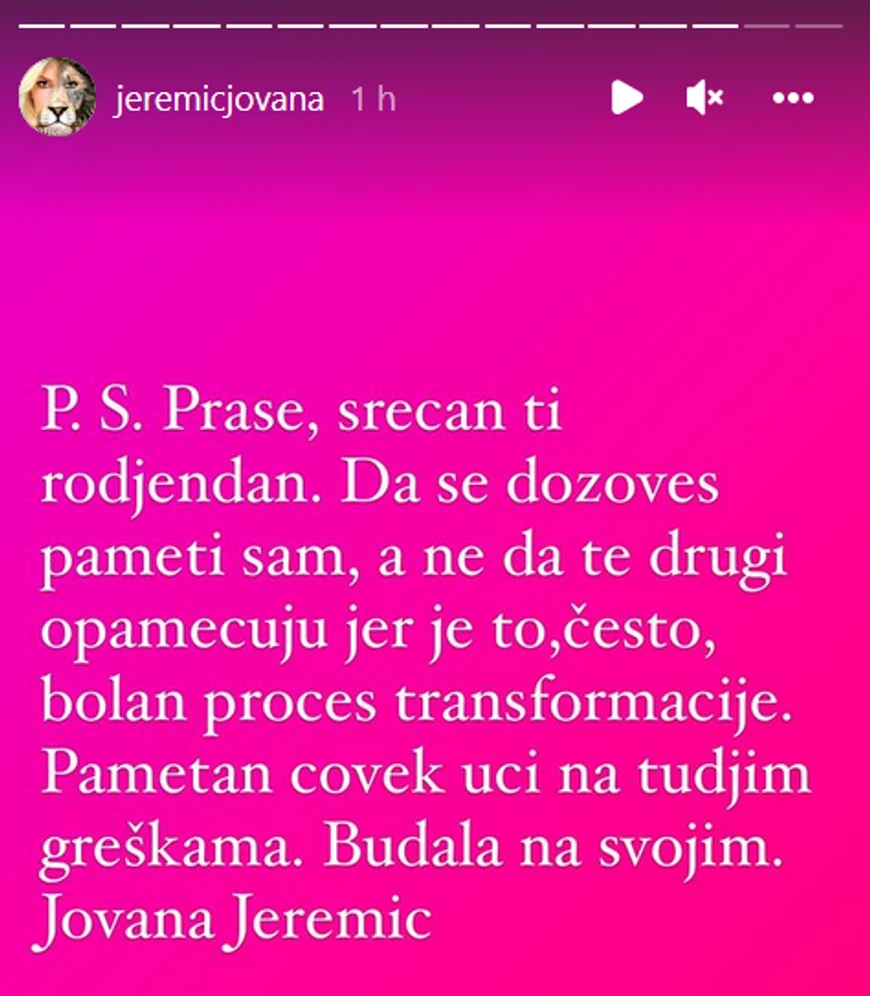
Task: Open the three-dot overflow menu
Action: 794,98
